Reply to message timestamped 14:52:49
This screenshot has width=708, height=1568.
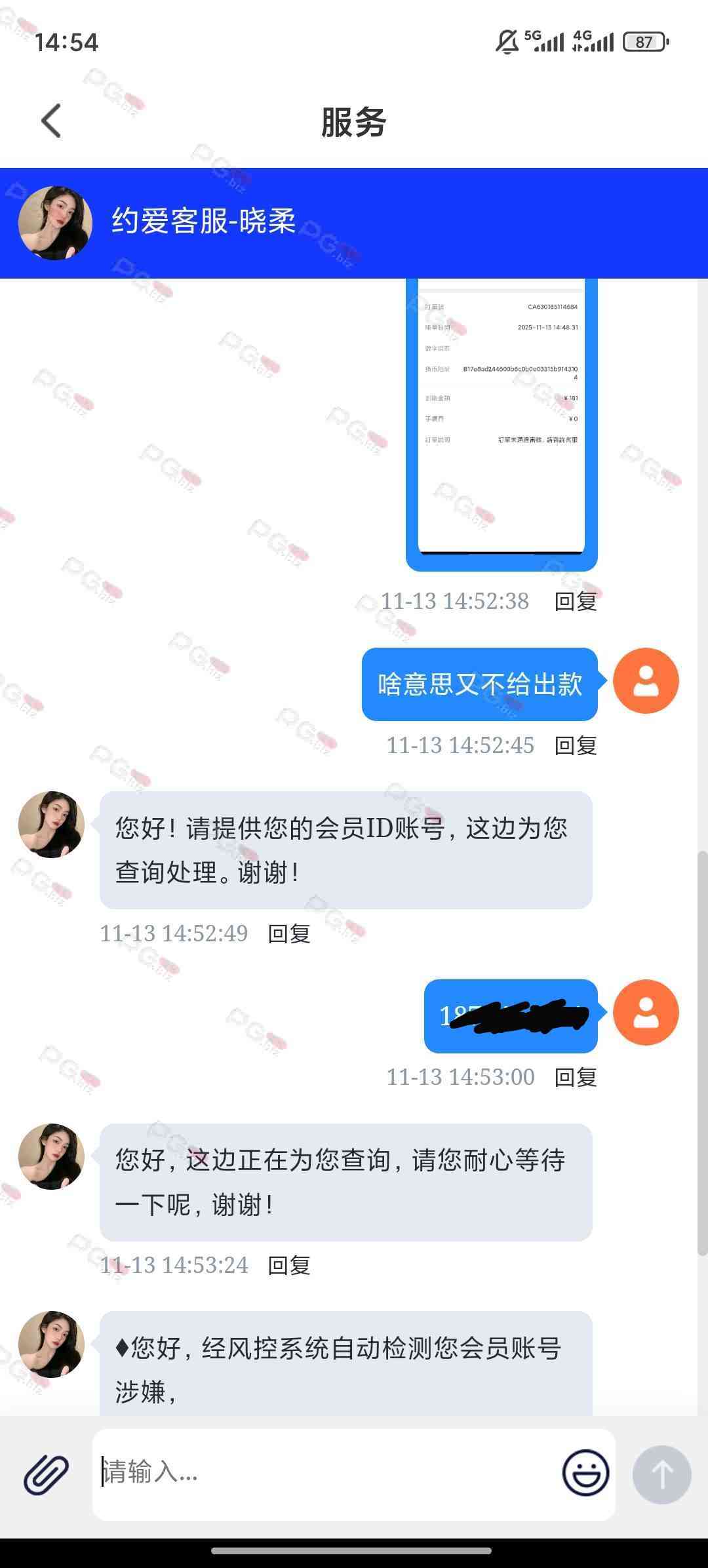click(x=289, y=934)
